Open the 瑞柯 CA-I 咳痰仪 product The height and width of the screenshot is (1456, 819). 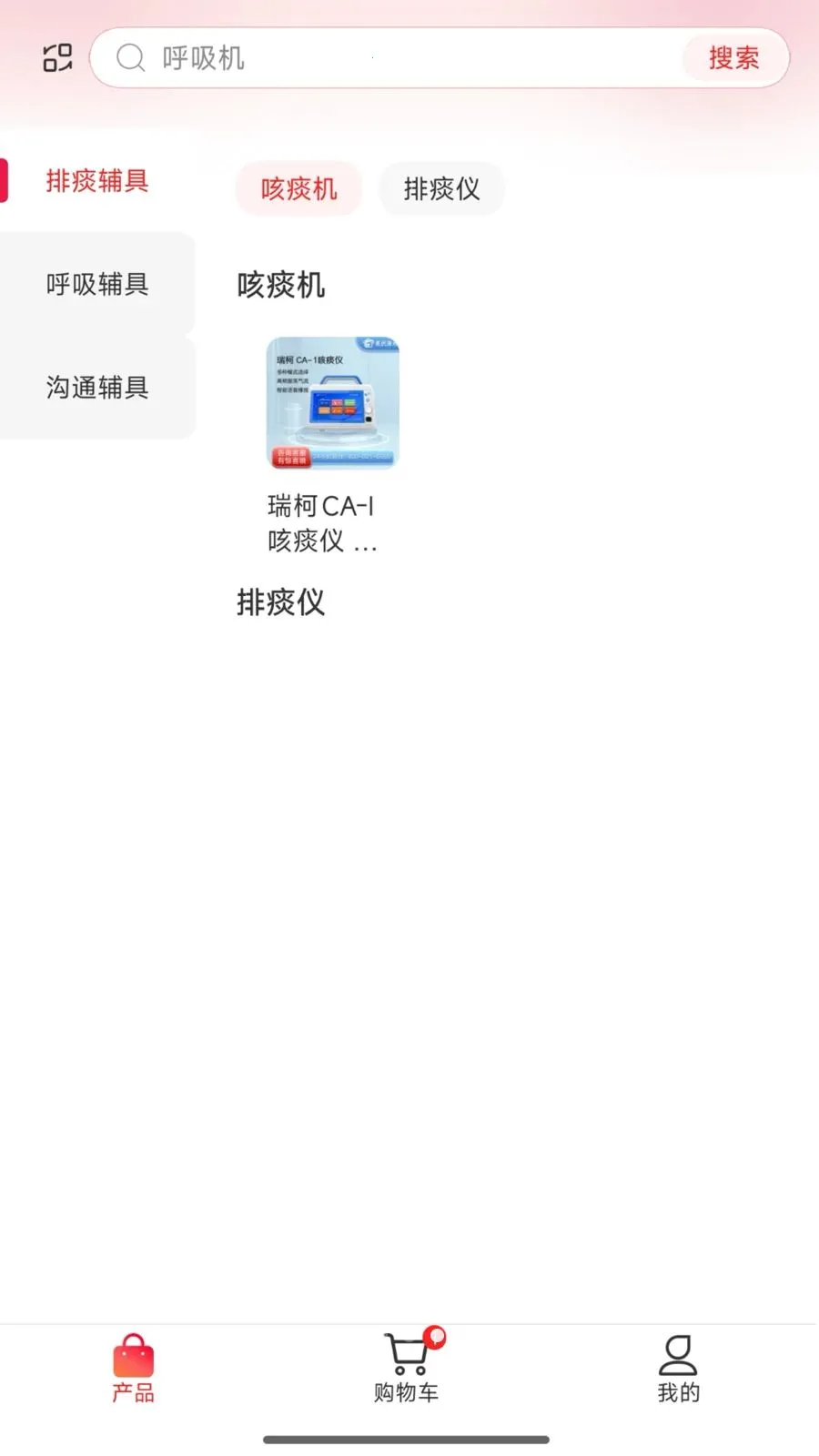point(332,404)
